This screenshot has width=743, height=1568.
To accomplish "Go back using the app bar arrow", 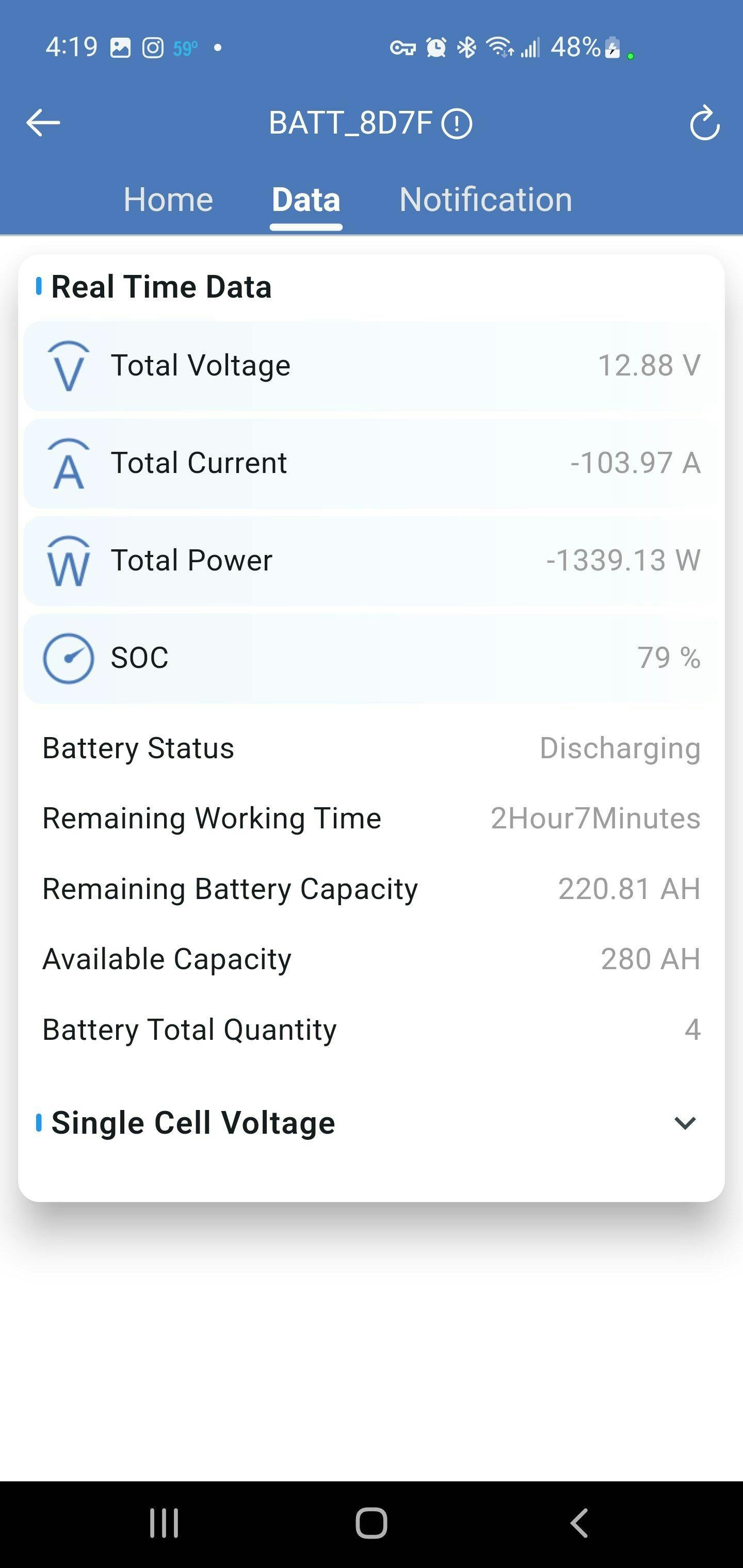I will (43, 123).
